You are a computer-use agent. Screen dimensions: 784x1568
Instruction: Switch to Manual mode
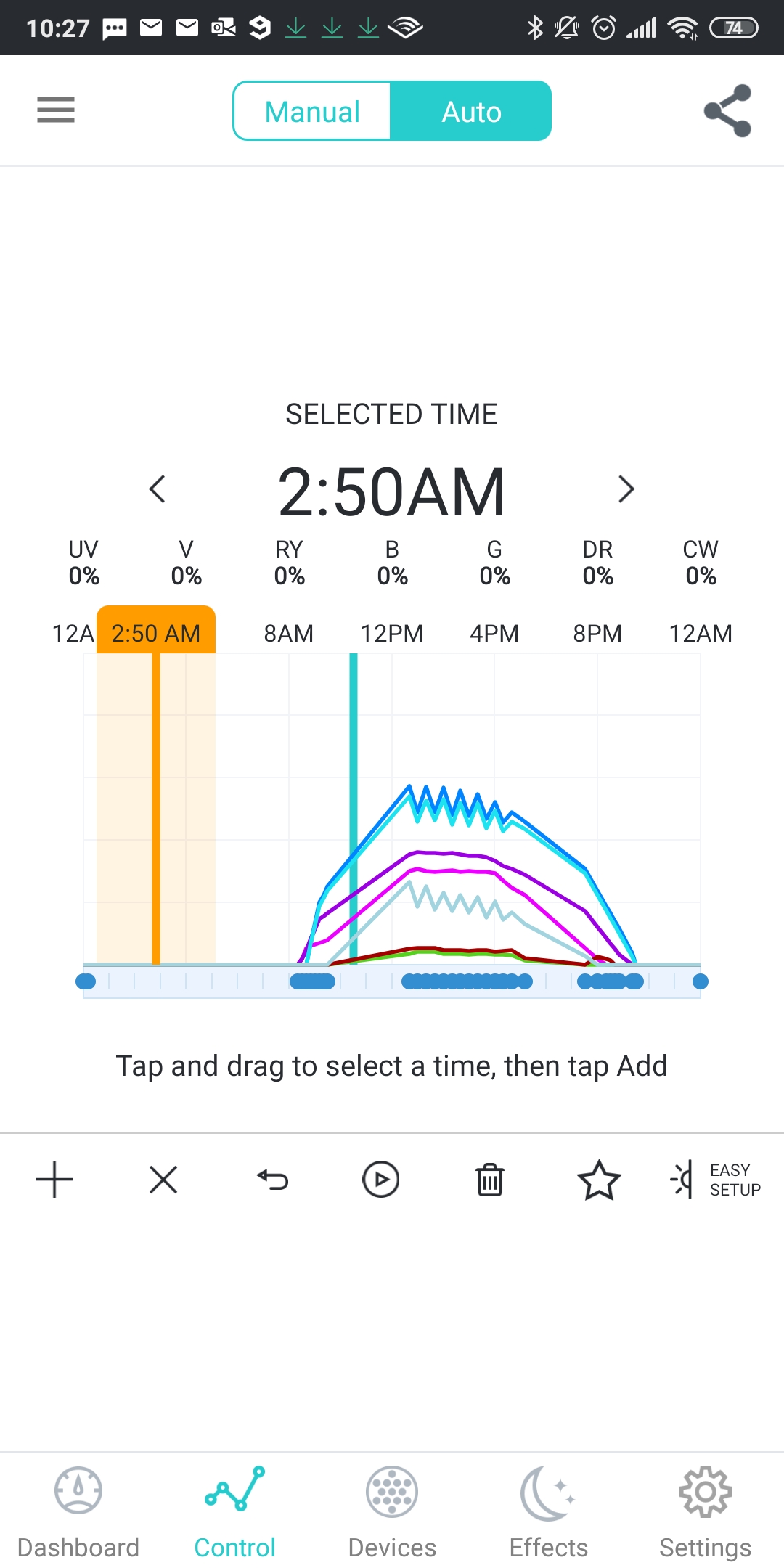(312, 112)
